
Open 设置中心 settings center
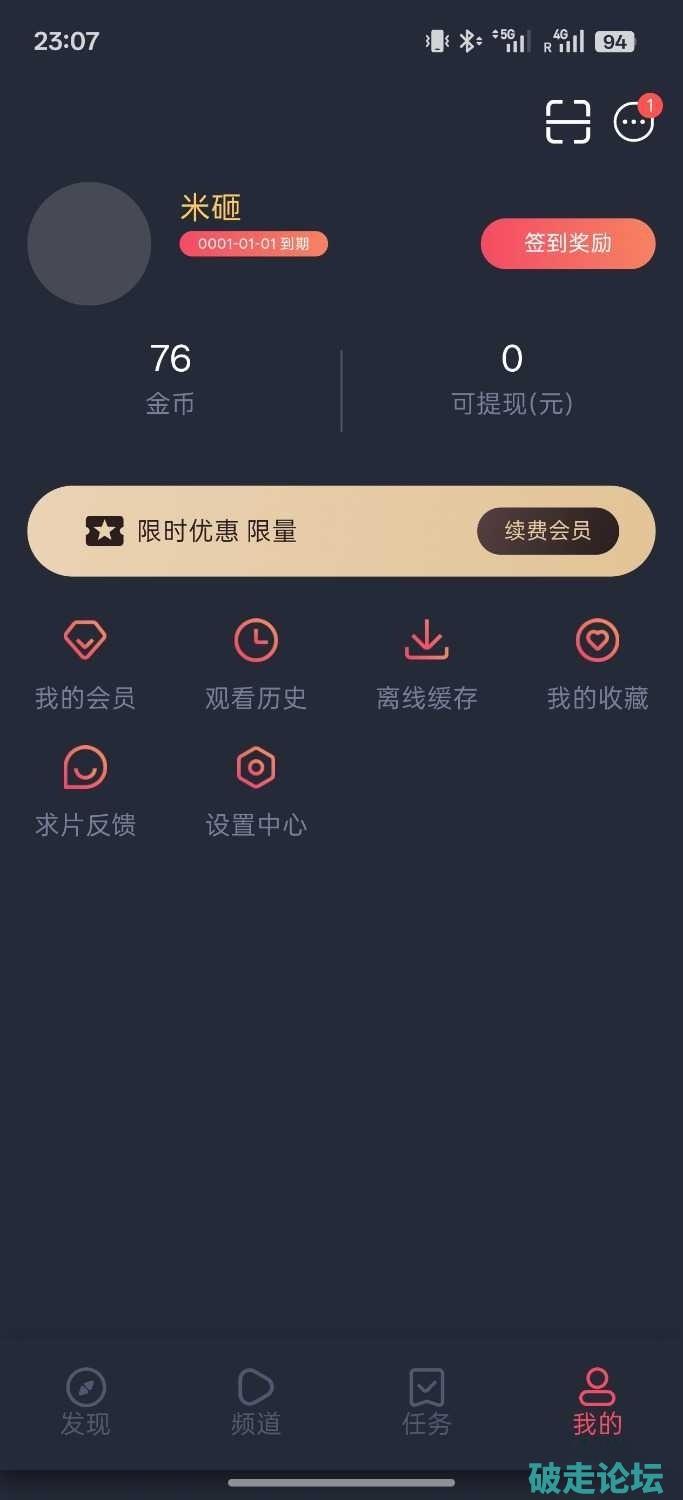tap(256, 791)
